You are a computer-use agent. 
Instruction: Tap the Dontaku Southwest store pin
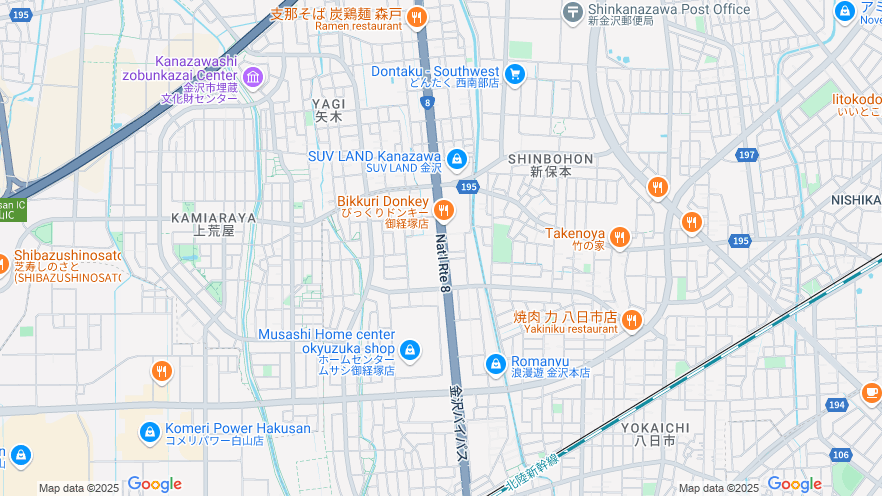515,74
